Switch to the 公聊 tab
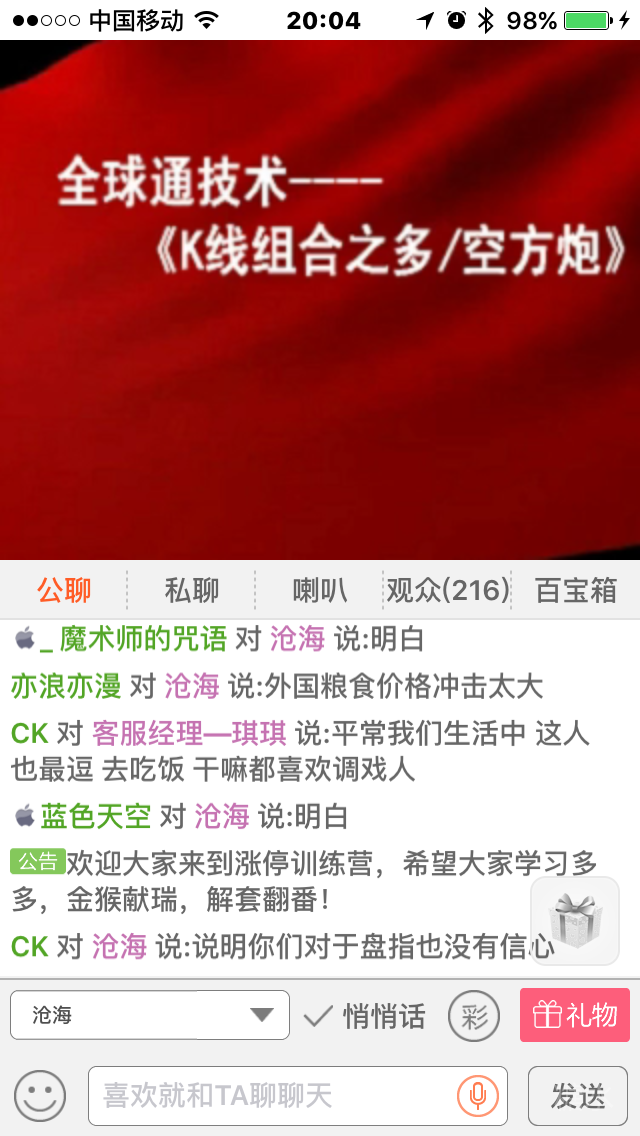Viewport: 640px width, 1136px height. point(64,591)
